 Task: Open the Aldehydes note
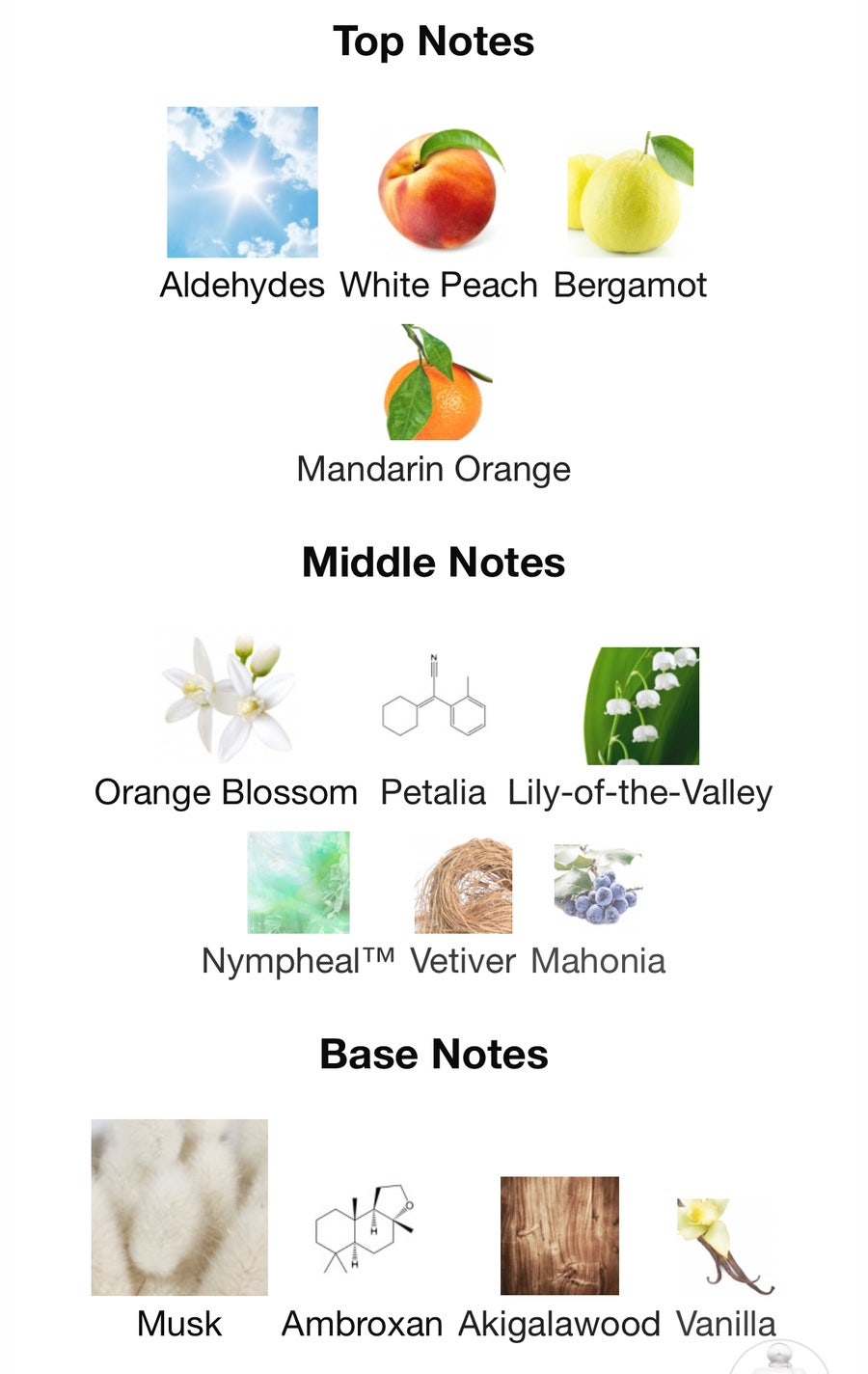click(x=242, y=183)
